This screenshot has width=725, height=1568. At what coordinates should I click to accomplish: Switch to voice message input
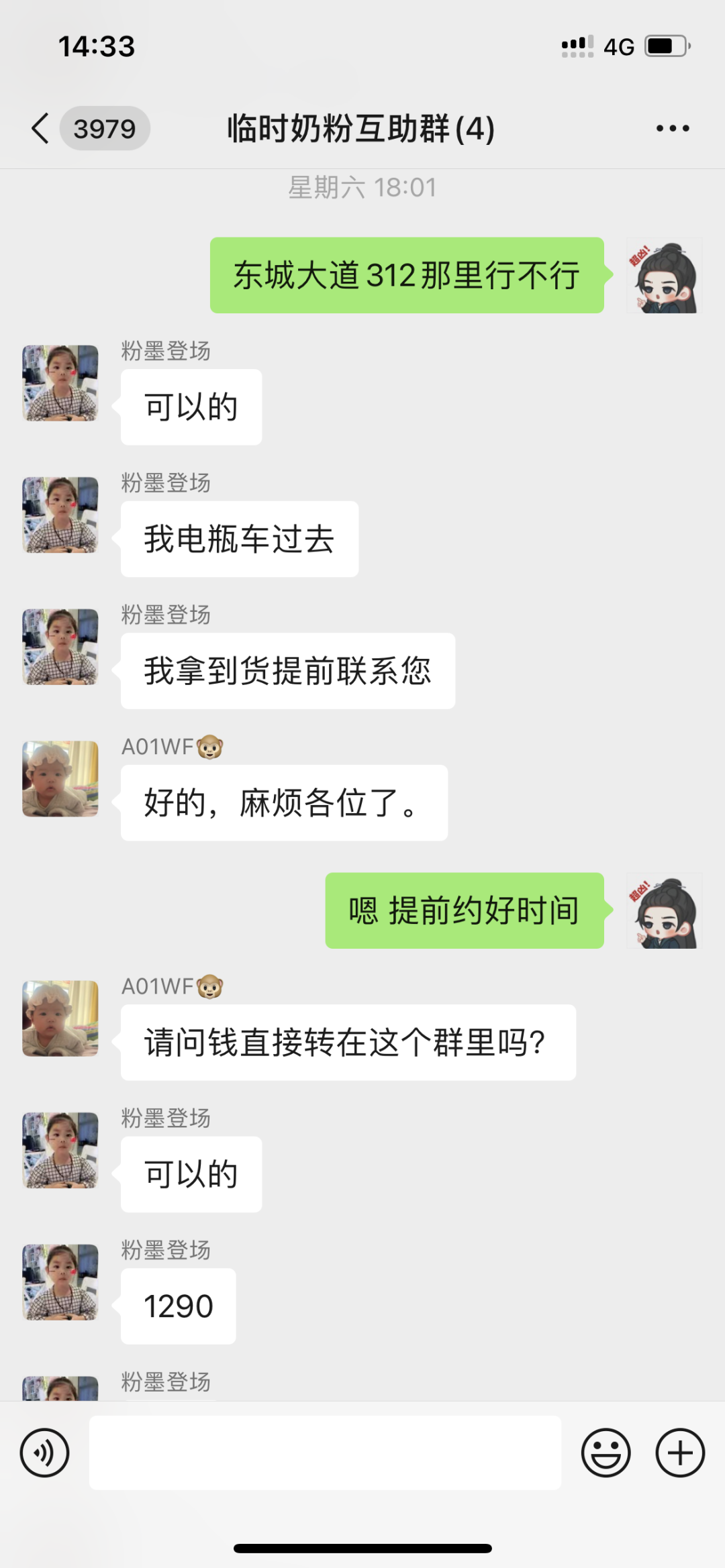(x=44, y=1453)
